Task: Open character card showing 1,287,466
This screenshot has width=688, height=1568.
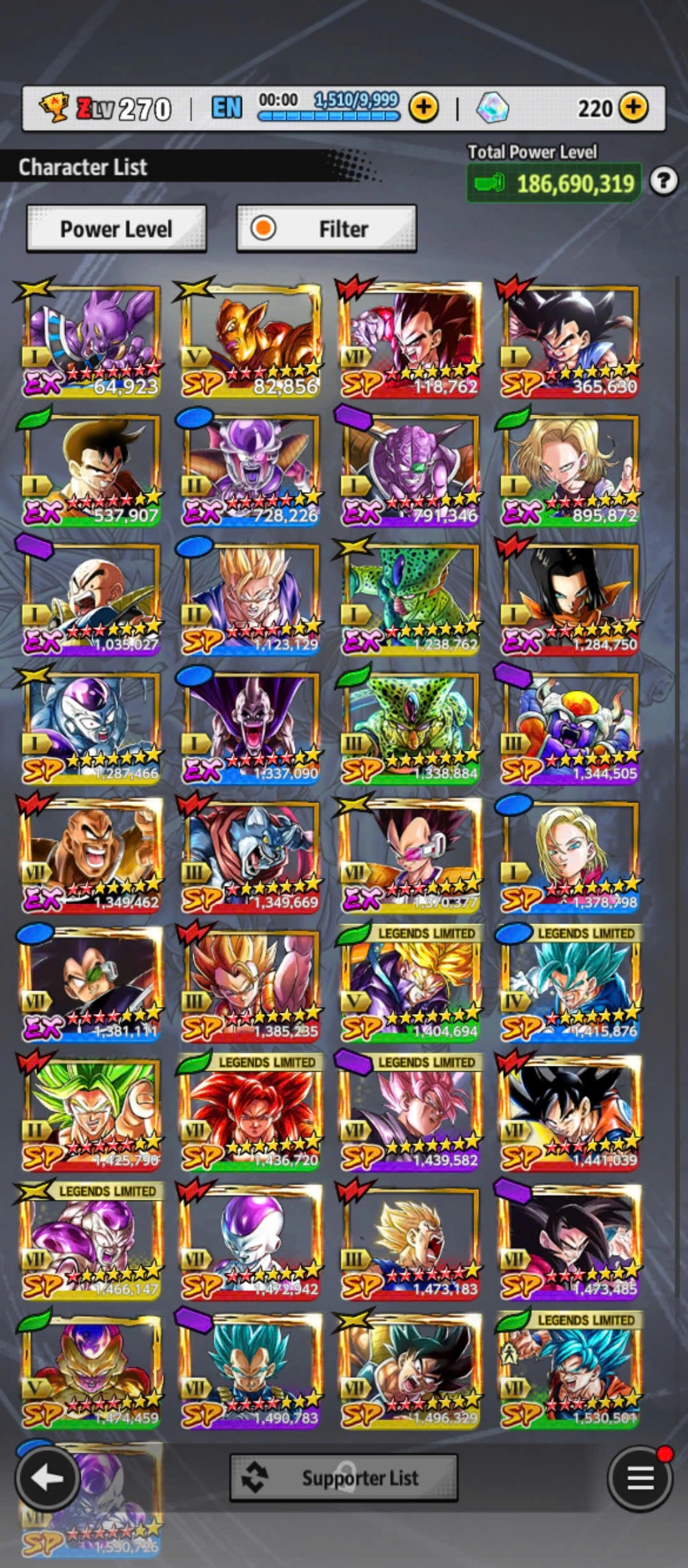Action: coord(91,728)
